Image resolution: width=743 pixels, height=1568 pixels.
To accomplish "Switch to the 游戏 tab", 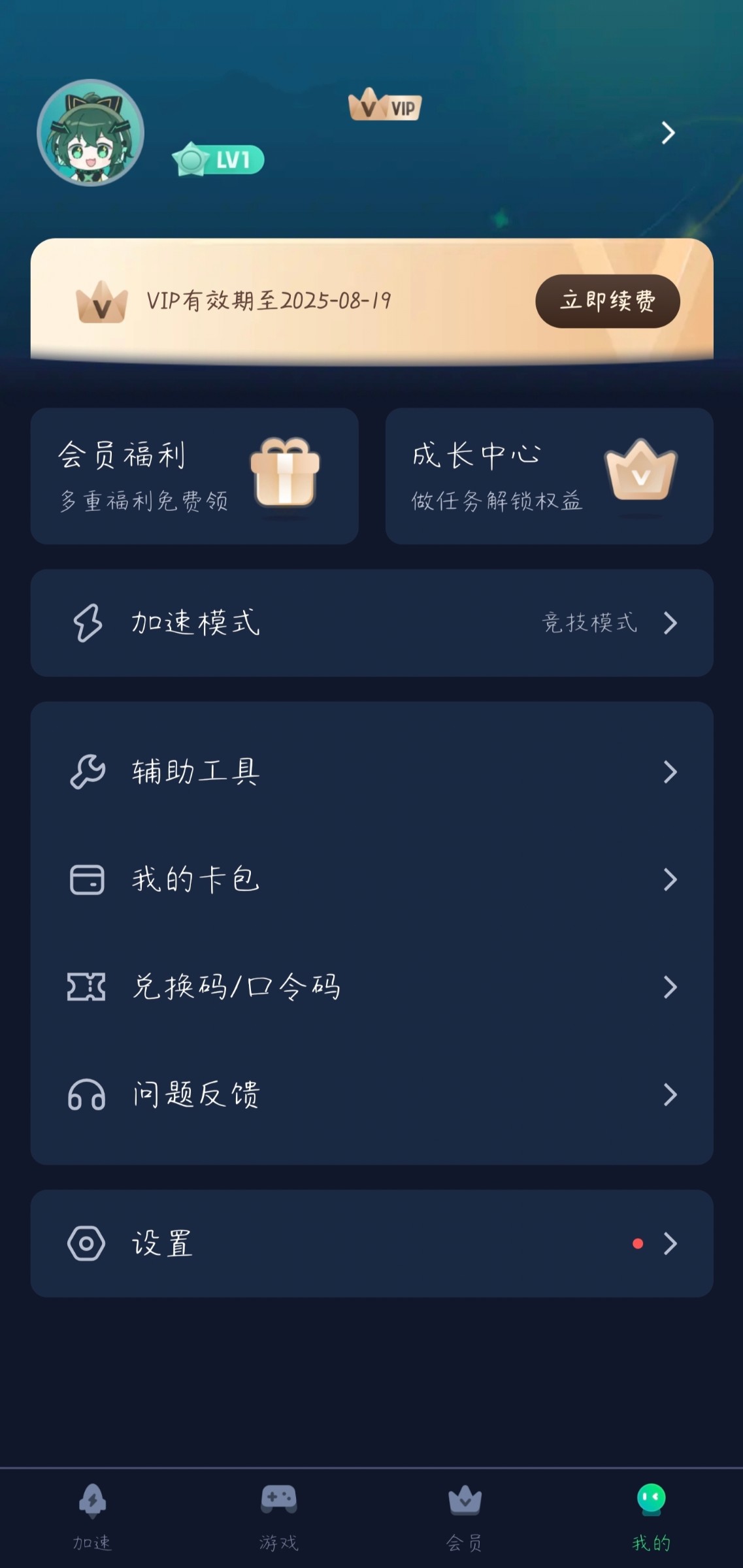I will (278, 1517).
